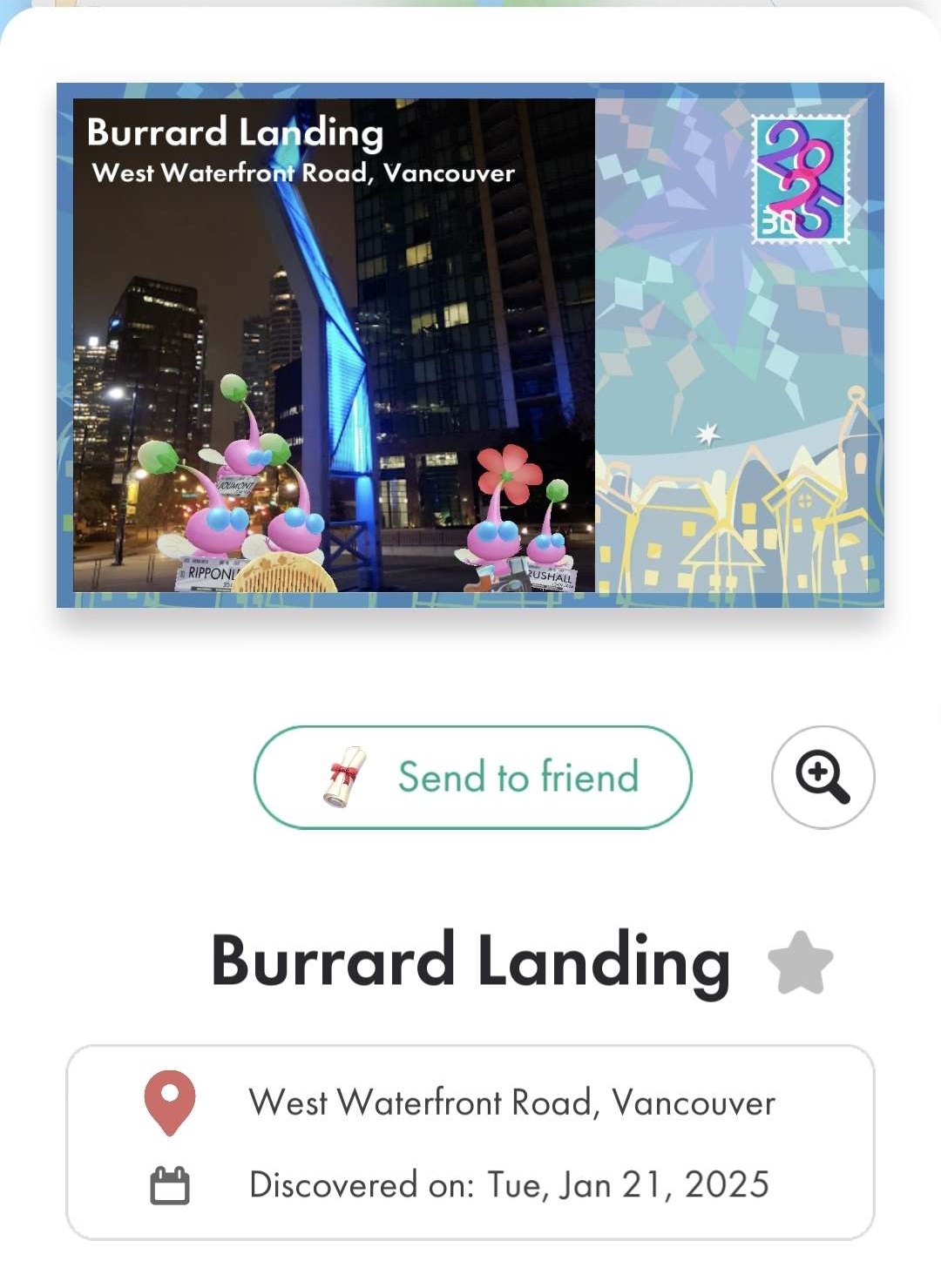
Task: Open the Burrard Landing postcard image
Action: coord(470,345)
